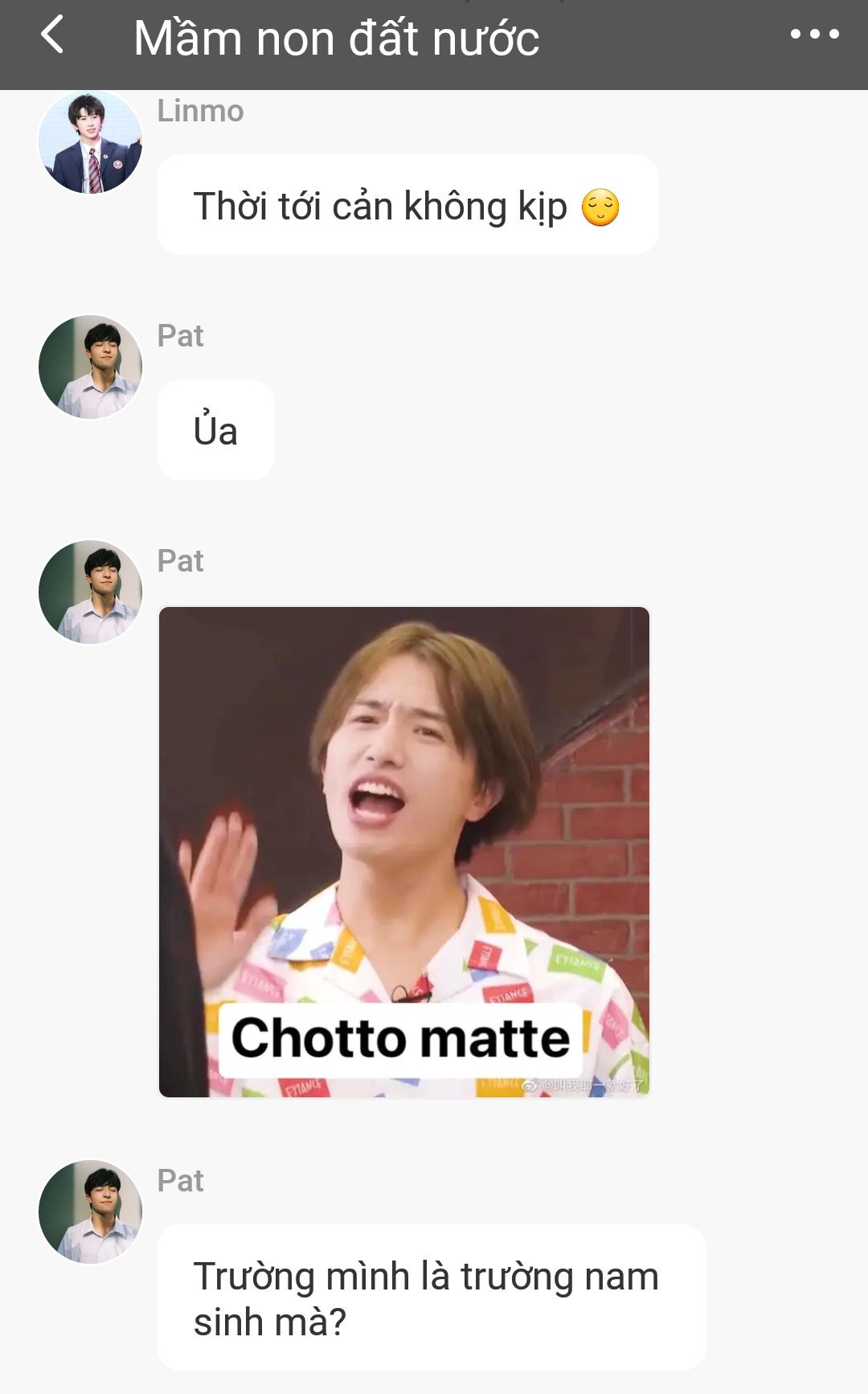Go back using the header arrow

click(x=52, y=36)
